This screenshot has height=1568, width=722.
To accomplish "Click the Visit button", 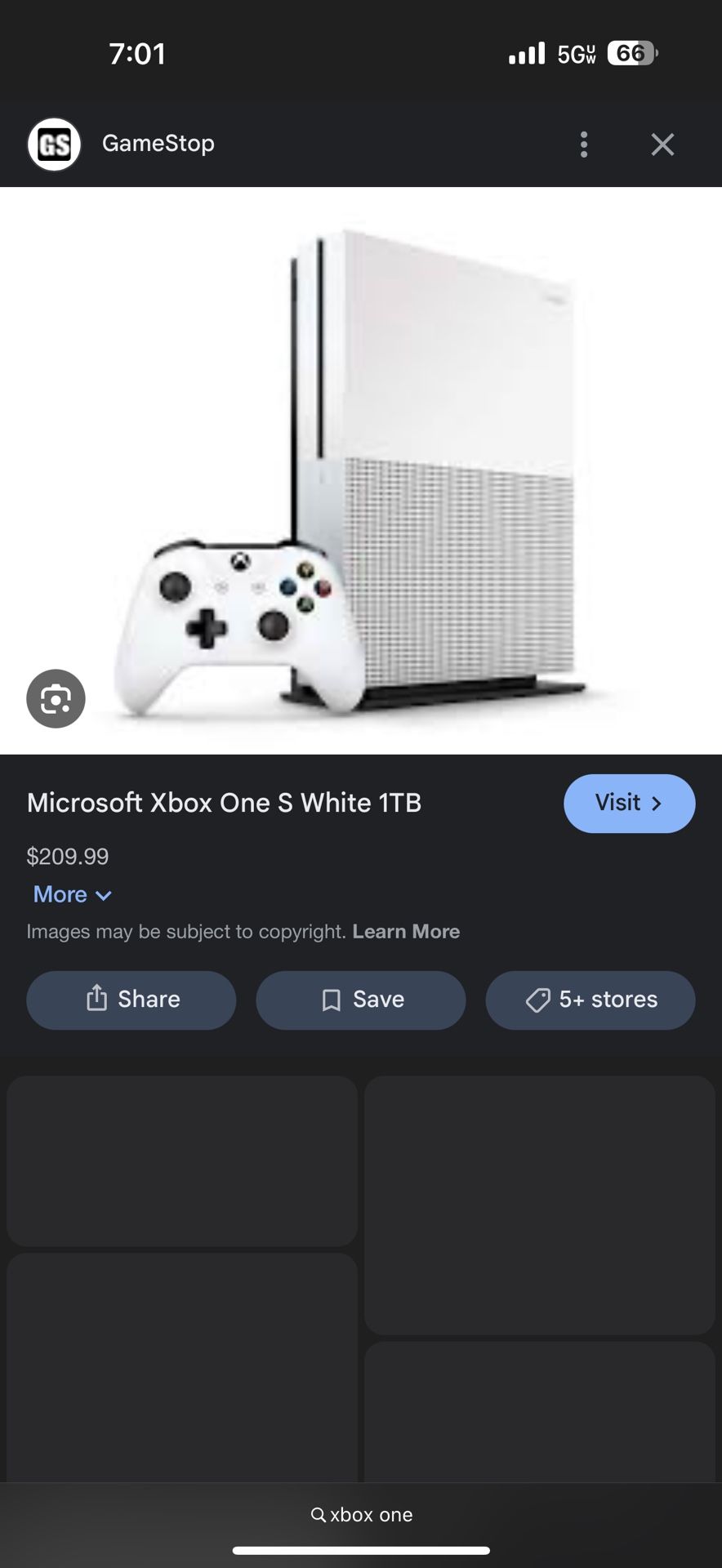I will tap(629, 803).
